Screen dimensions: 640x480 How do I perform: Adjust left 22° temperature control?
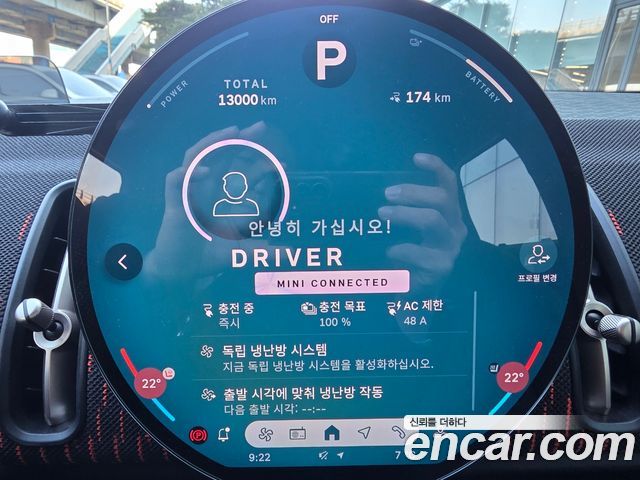(x=150, y=383)
